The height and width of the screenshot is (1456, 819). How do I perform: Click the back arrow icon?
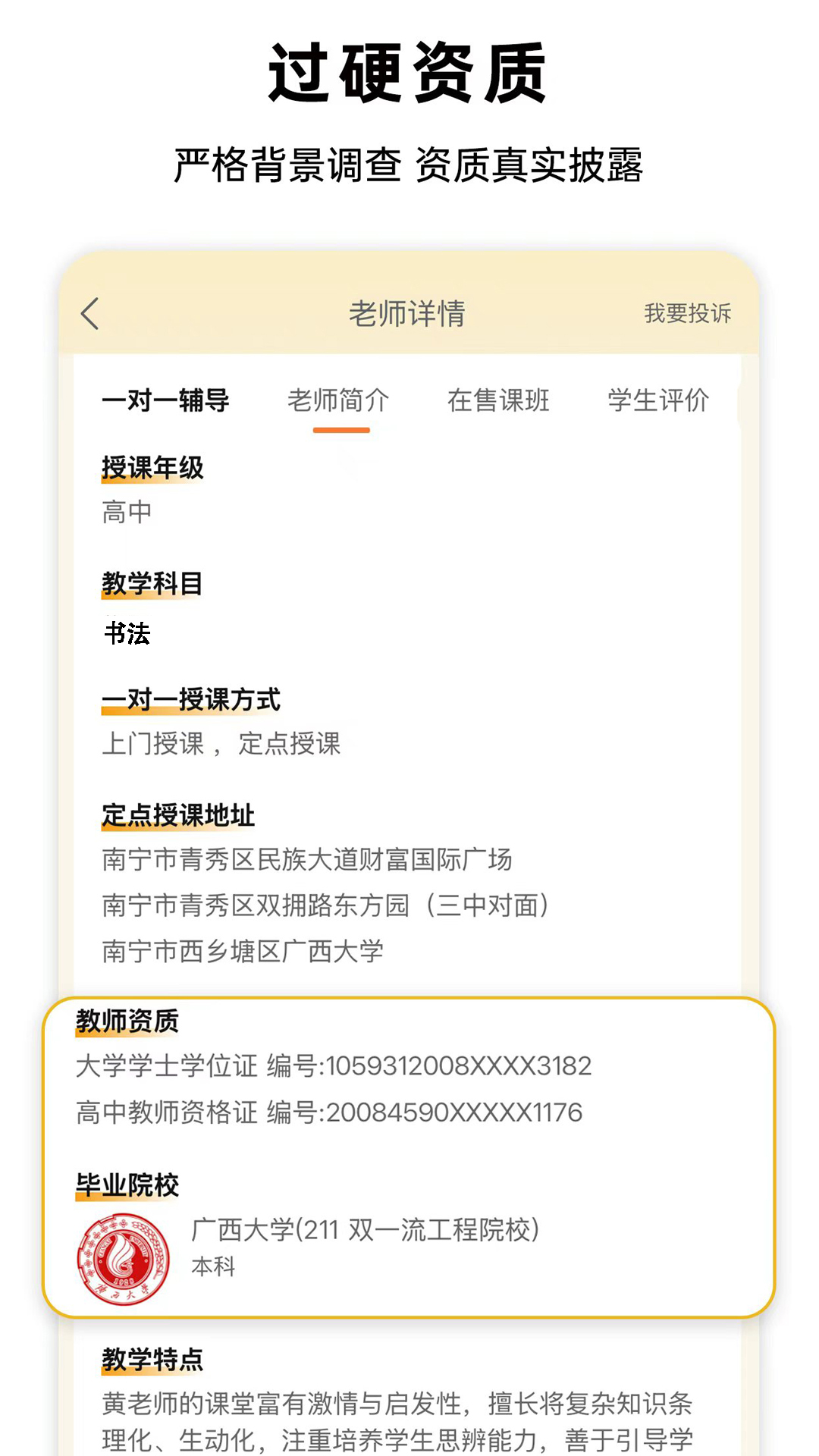(x=90, y=313)
